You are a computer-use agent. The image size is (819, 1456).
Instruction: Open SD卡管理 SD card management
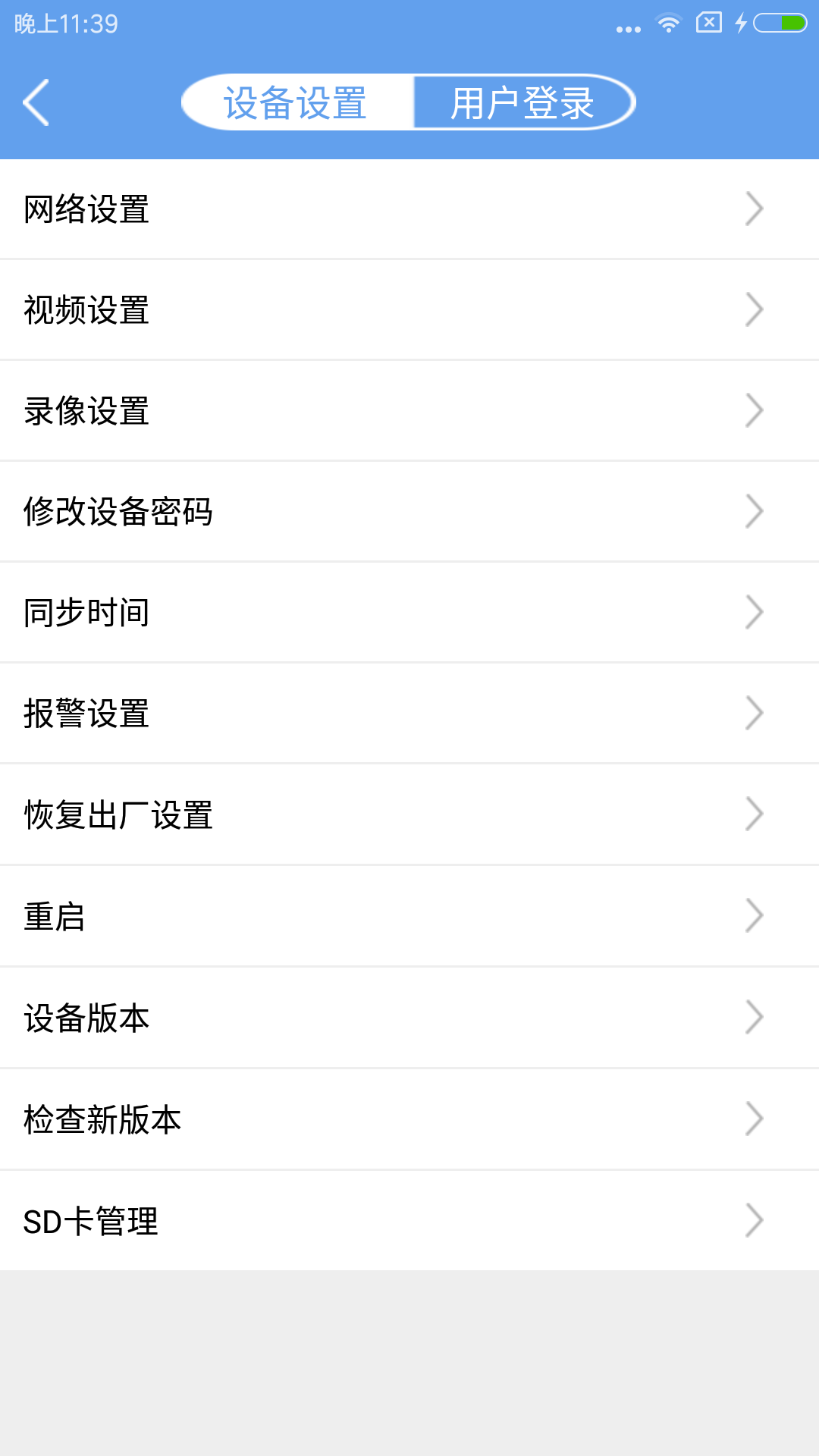409,1221
